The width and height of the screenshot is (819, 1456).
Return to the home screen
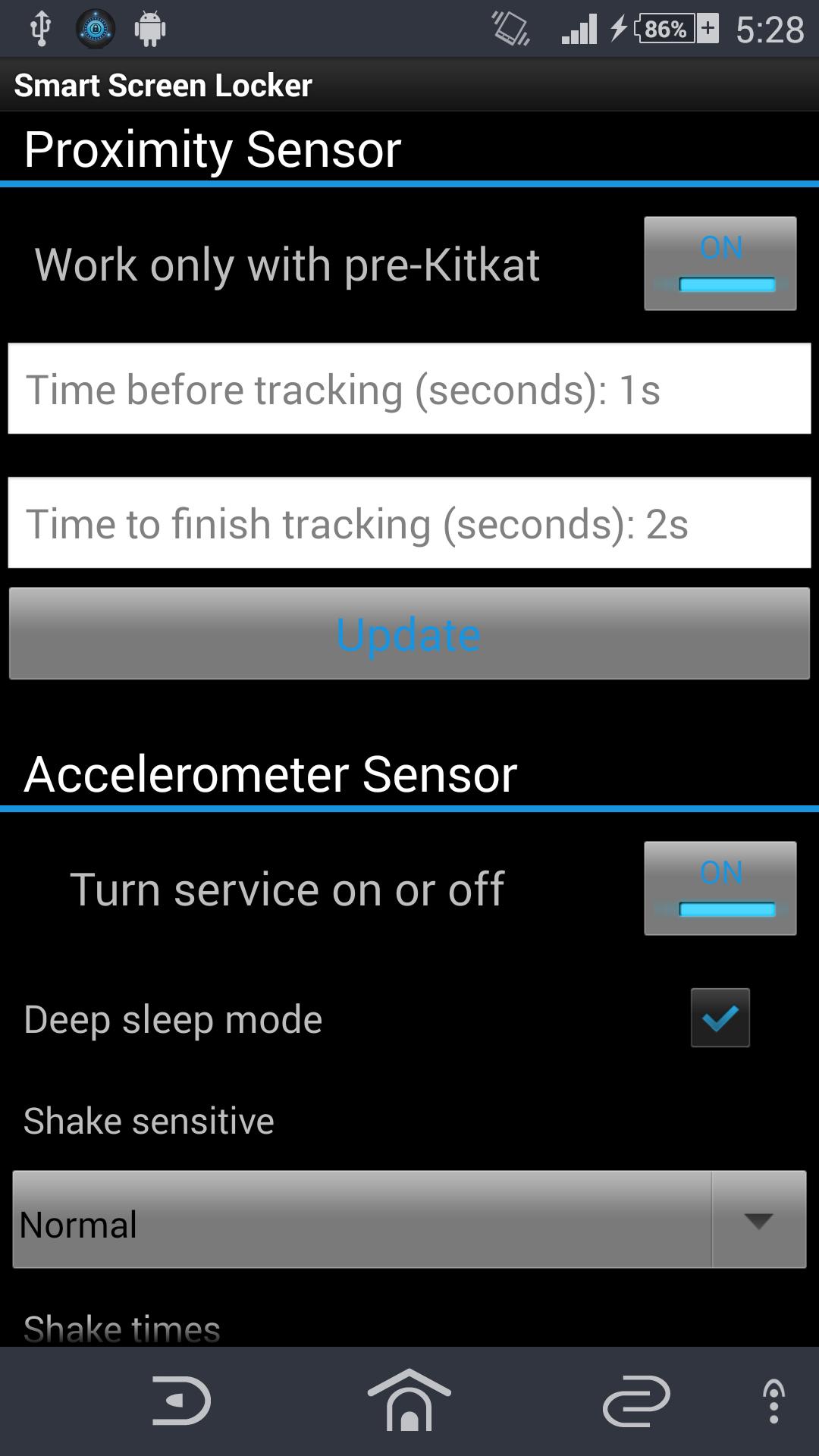[409, 1400]
